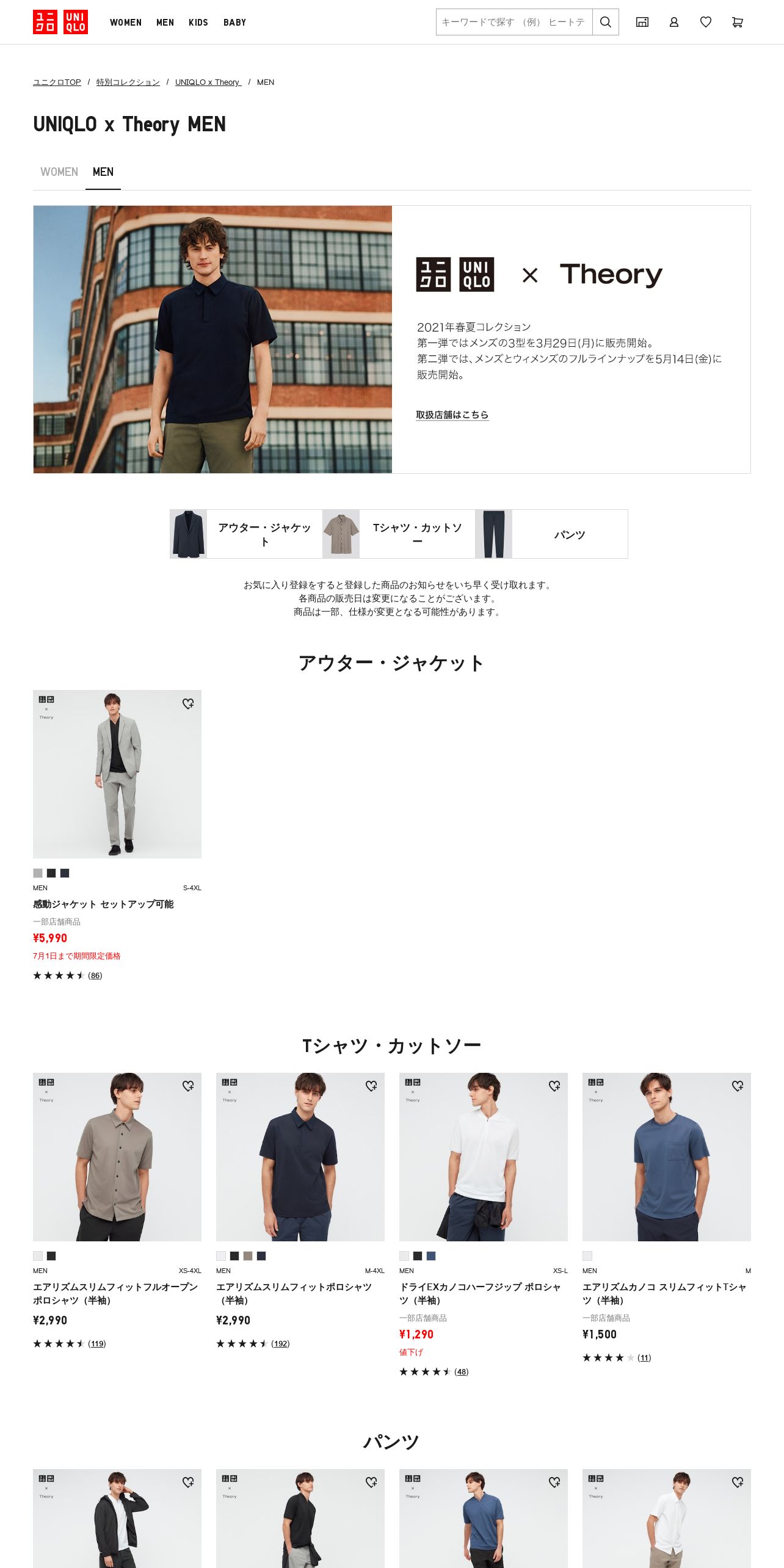The width and height of the screenshot is (784, 1568).
Task: Favorite the エアリズムスリムフィットフルオープンポロシャツ item
Action: pos(188,1086)
